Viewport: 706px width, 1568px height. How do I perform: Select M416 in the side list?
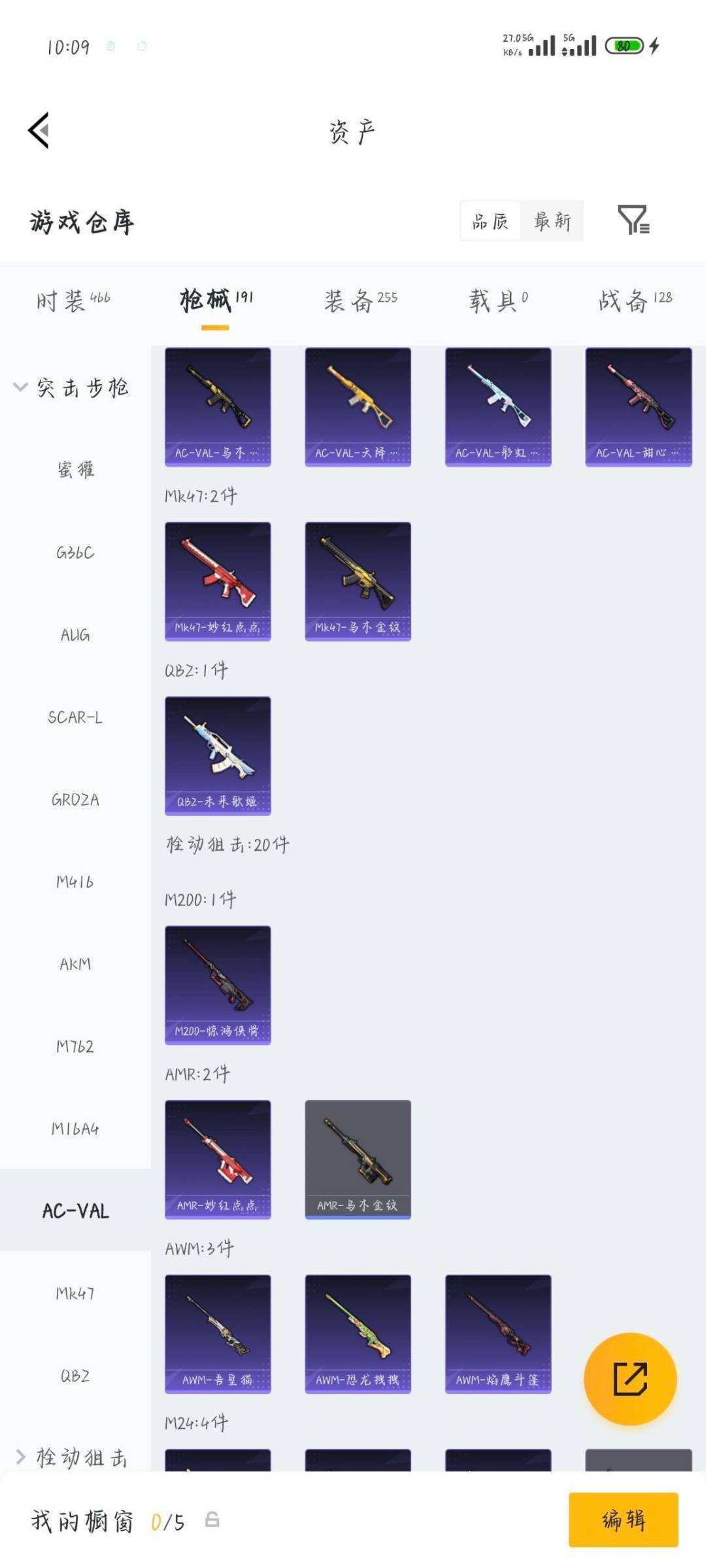[75, 882]
